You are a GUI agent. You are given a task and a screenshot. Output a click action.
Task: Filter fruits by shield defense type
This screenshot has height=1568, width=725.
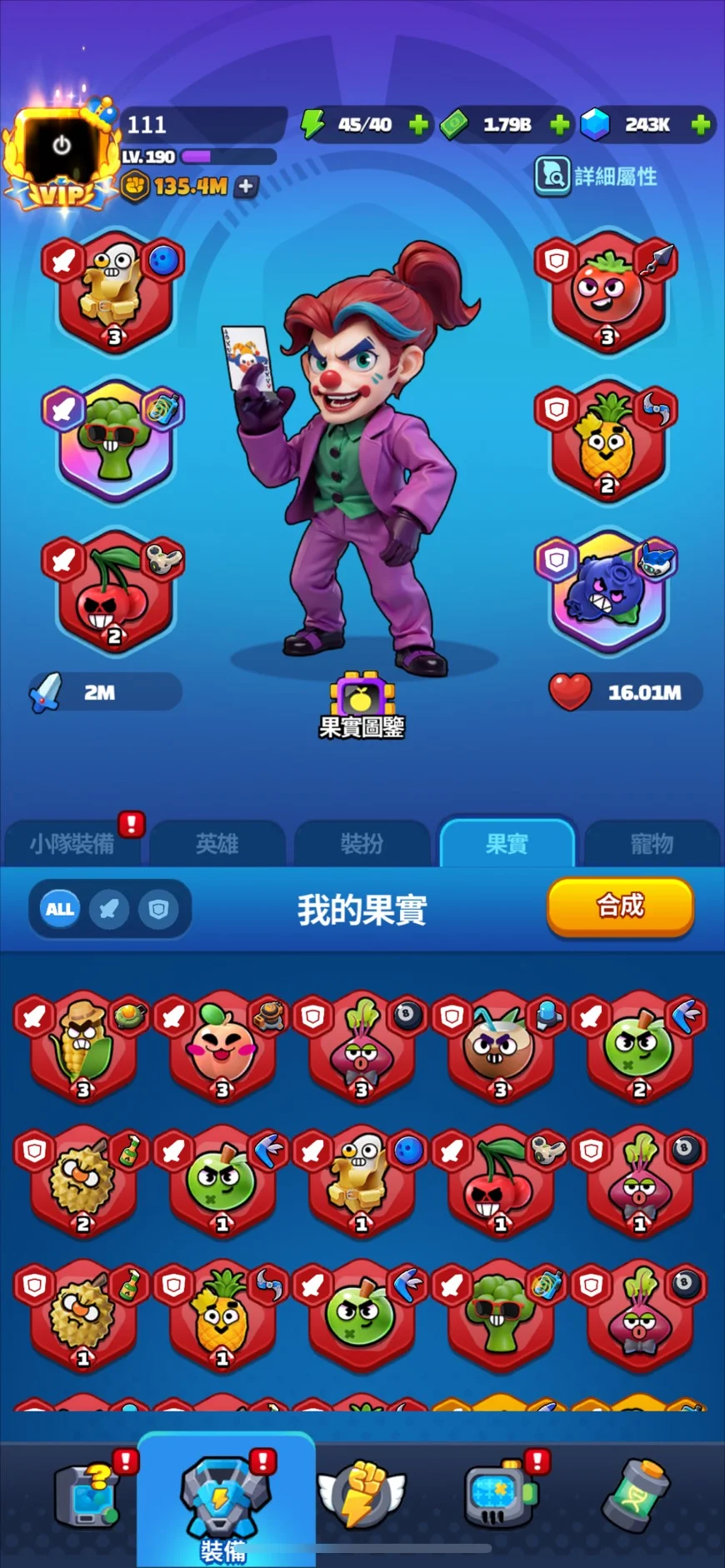pos(158,909)
